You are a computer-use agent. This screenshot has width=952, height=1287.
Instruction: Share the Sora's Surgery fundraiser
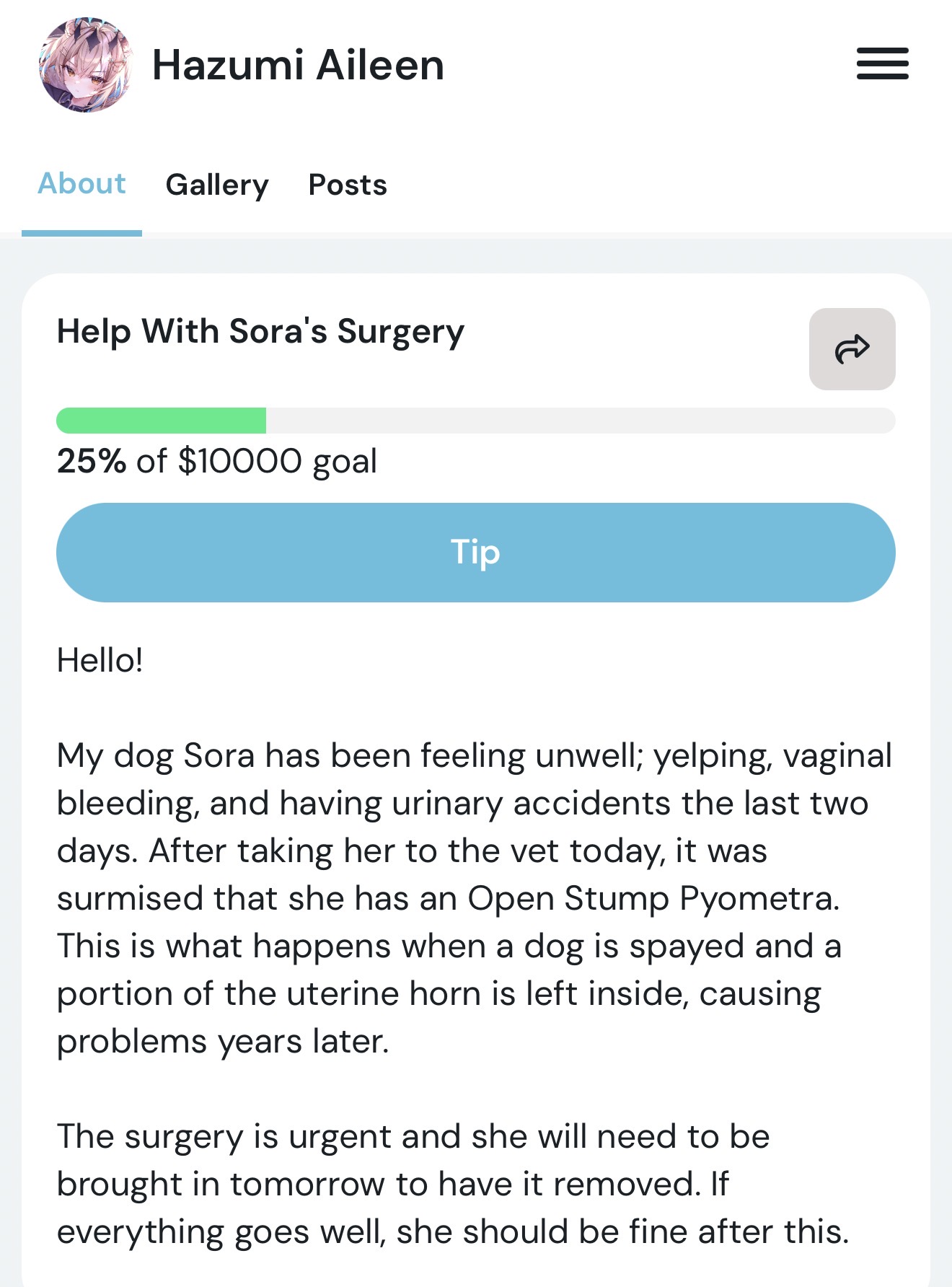(x=852, y=349)
